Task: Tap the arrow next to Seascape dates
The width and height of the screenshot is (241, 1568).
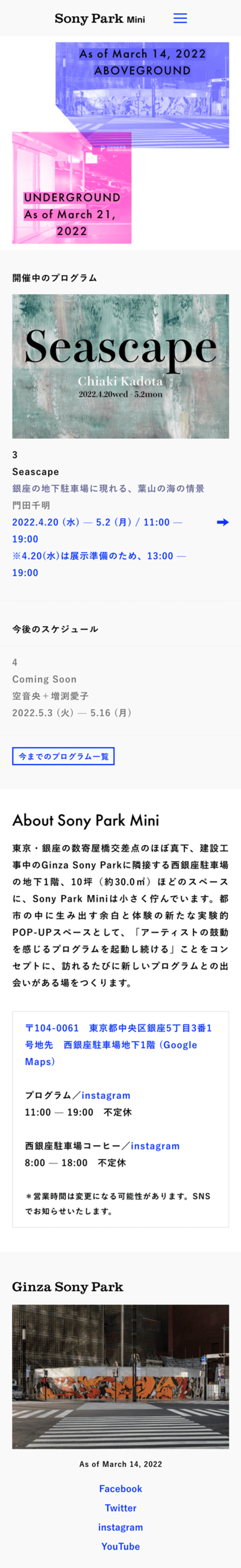Action: 223,522
